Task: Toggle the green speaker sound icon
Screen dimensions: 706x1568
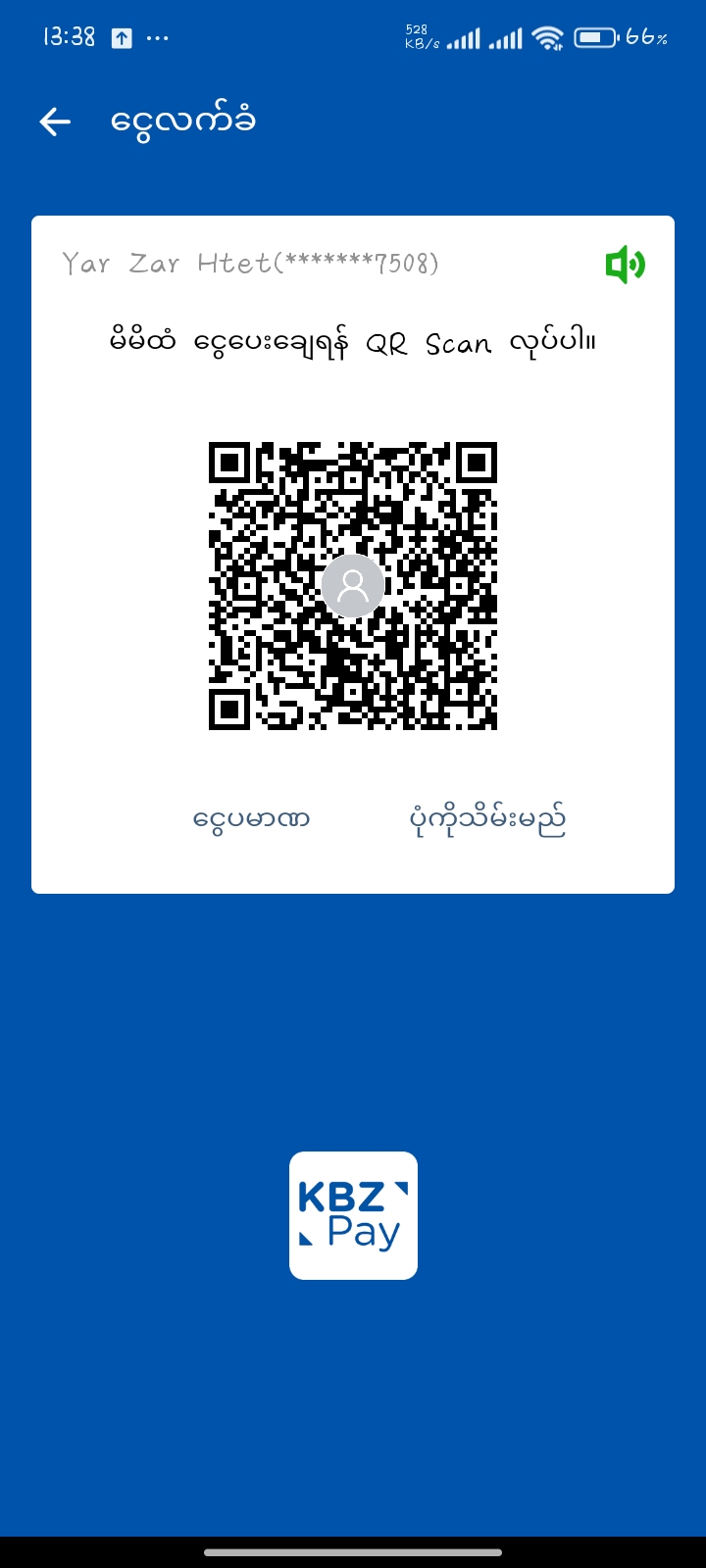Action: [x=625, y=265]
